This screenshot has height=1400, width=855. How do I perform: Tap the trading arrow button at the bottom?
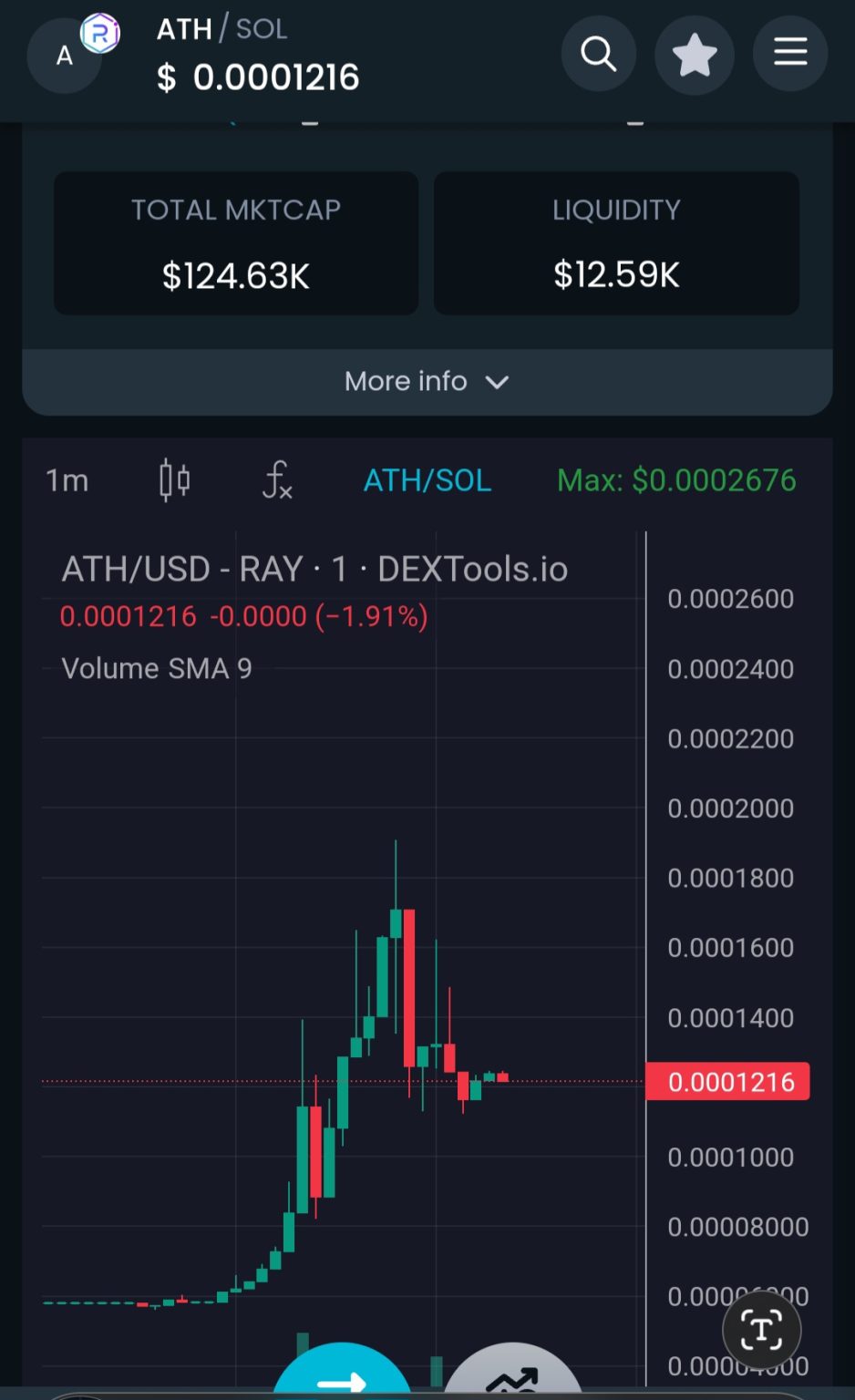coord(341,1379)
